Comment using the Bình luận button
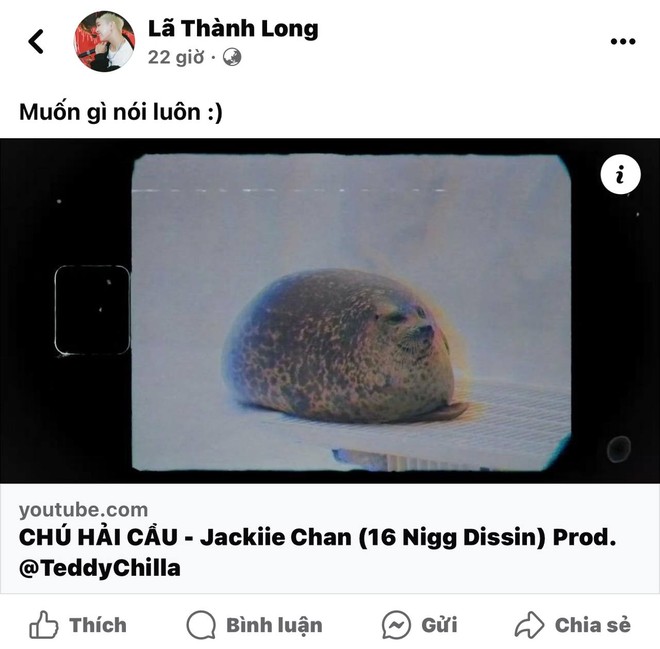 [254, 625]
